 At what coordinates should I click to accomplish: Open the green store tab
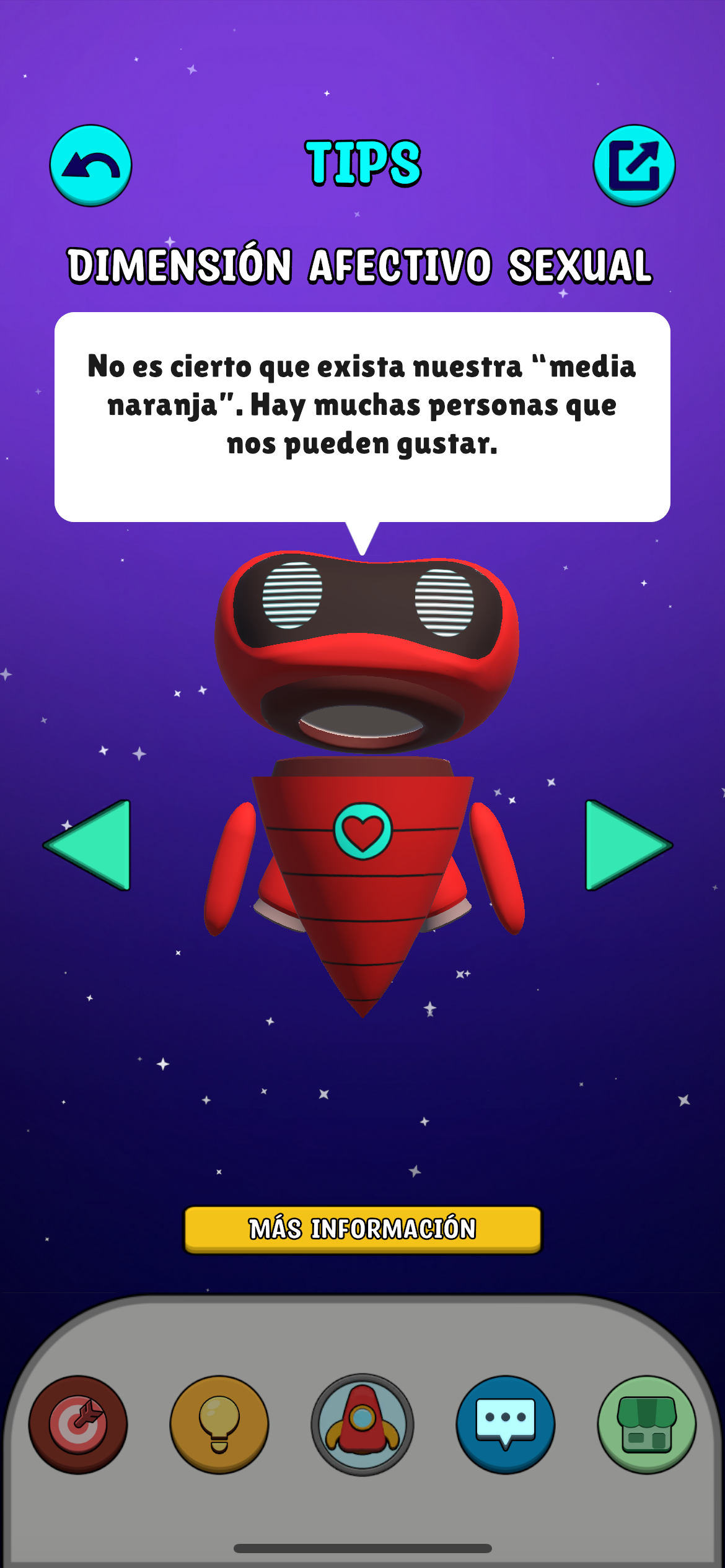pyautogui.click(x=646, y=1424)
